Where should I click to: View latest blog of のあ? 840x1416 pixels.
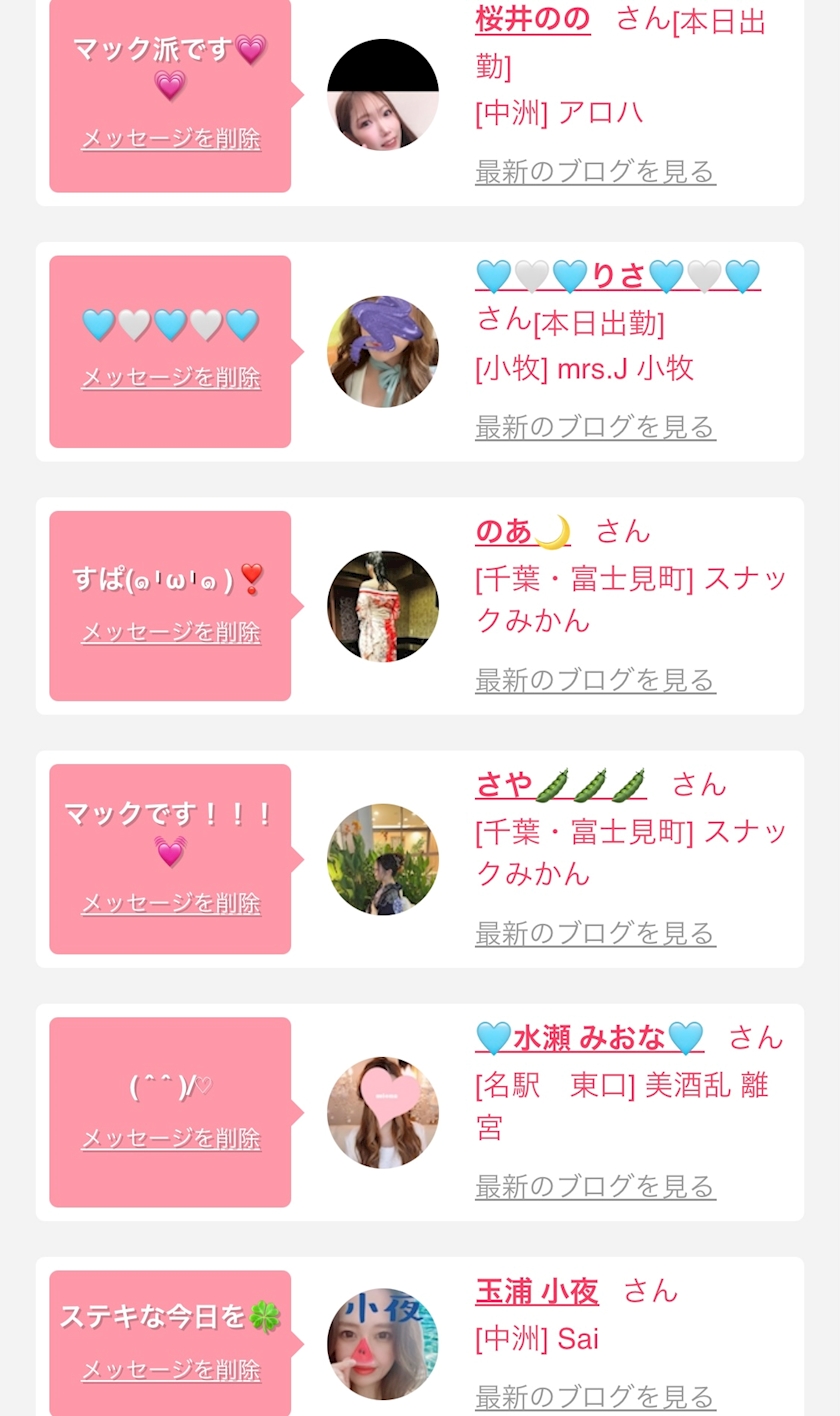coord(595,680)
